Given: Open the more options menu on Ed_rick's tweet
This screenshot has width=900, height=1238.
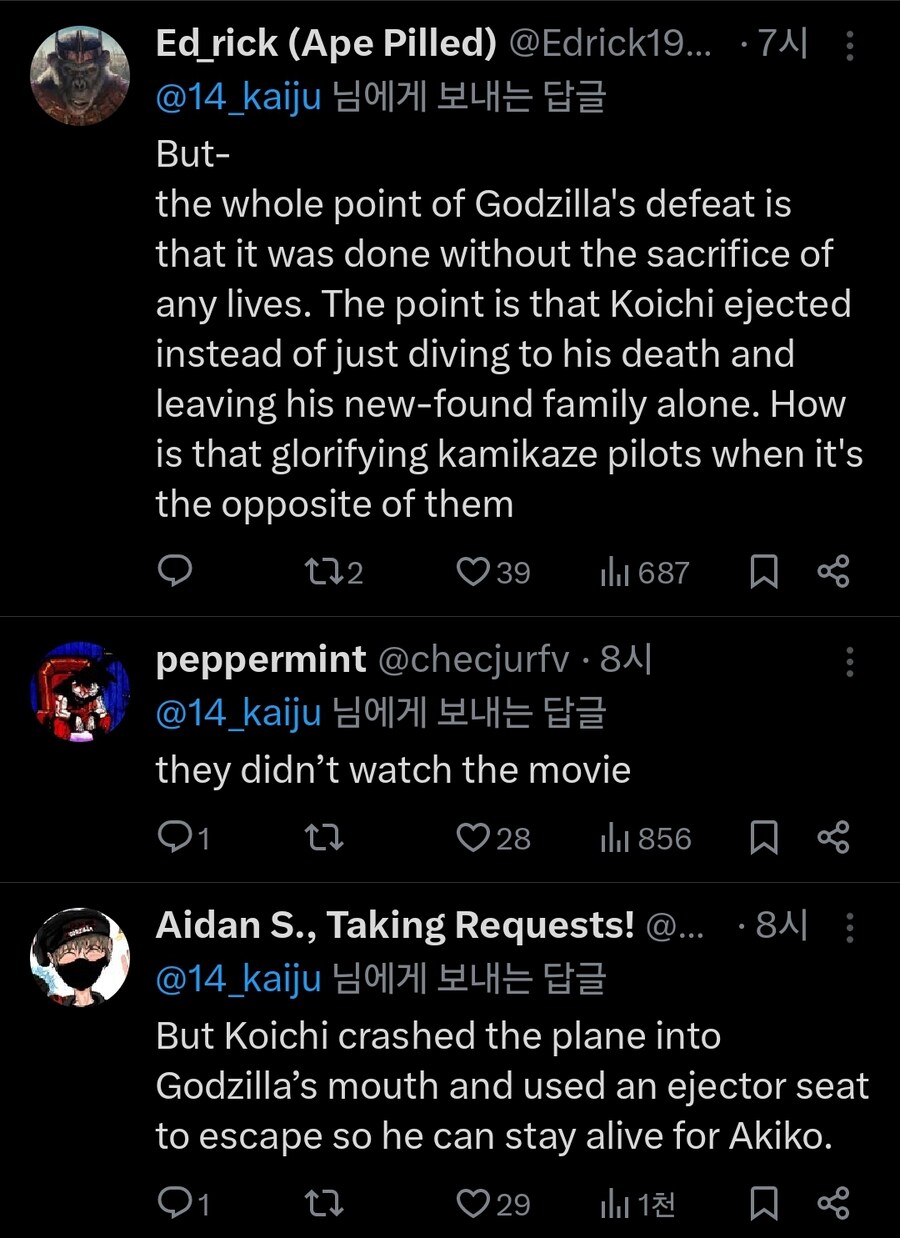Looking at the screenshot, I should click(848, 45).
